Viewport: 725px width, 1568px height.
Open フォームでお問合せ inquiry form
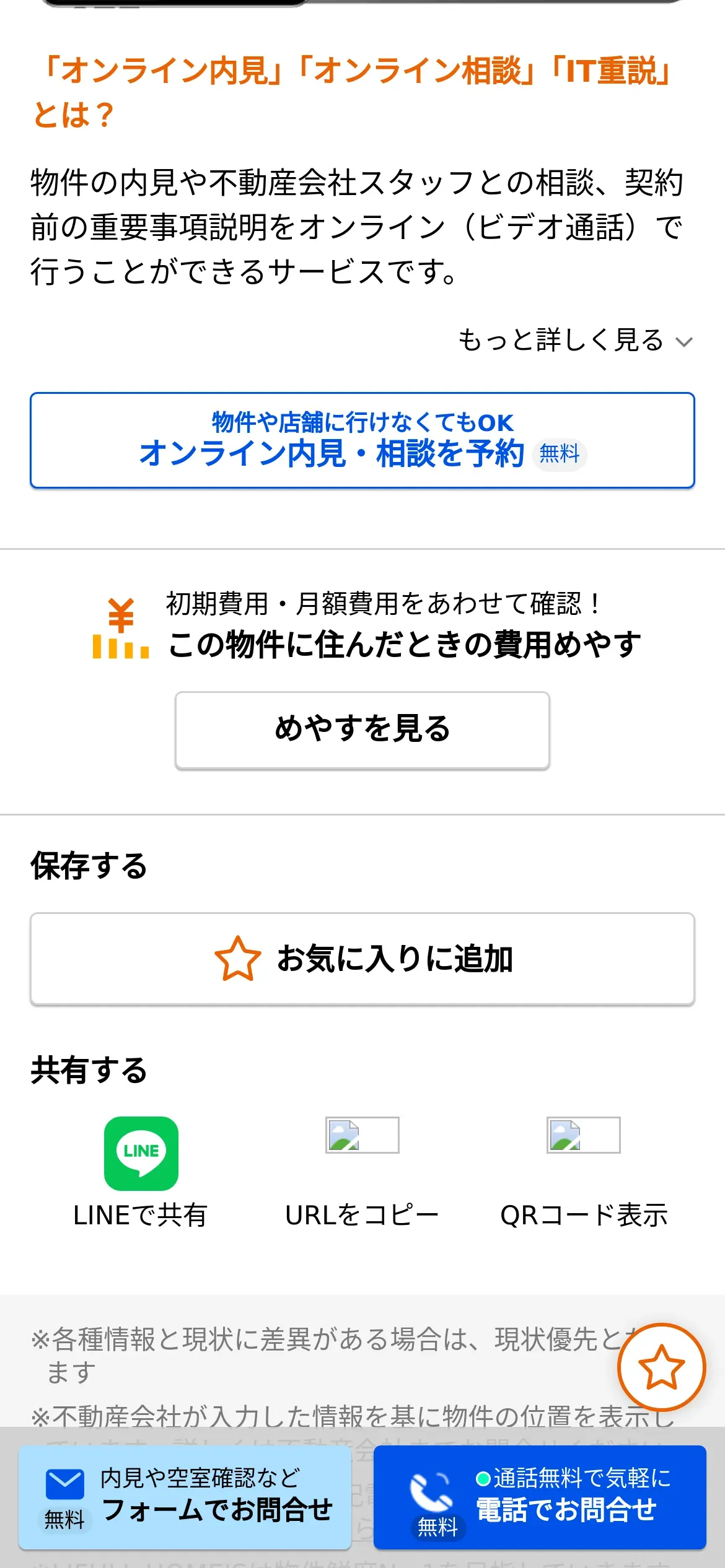185,1497
